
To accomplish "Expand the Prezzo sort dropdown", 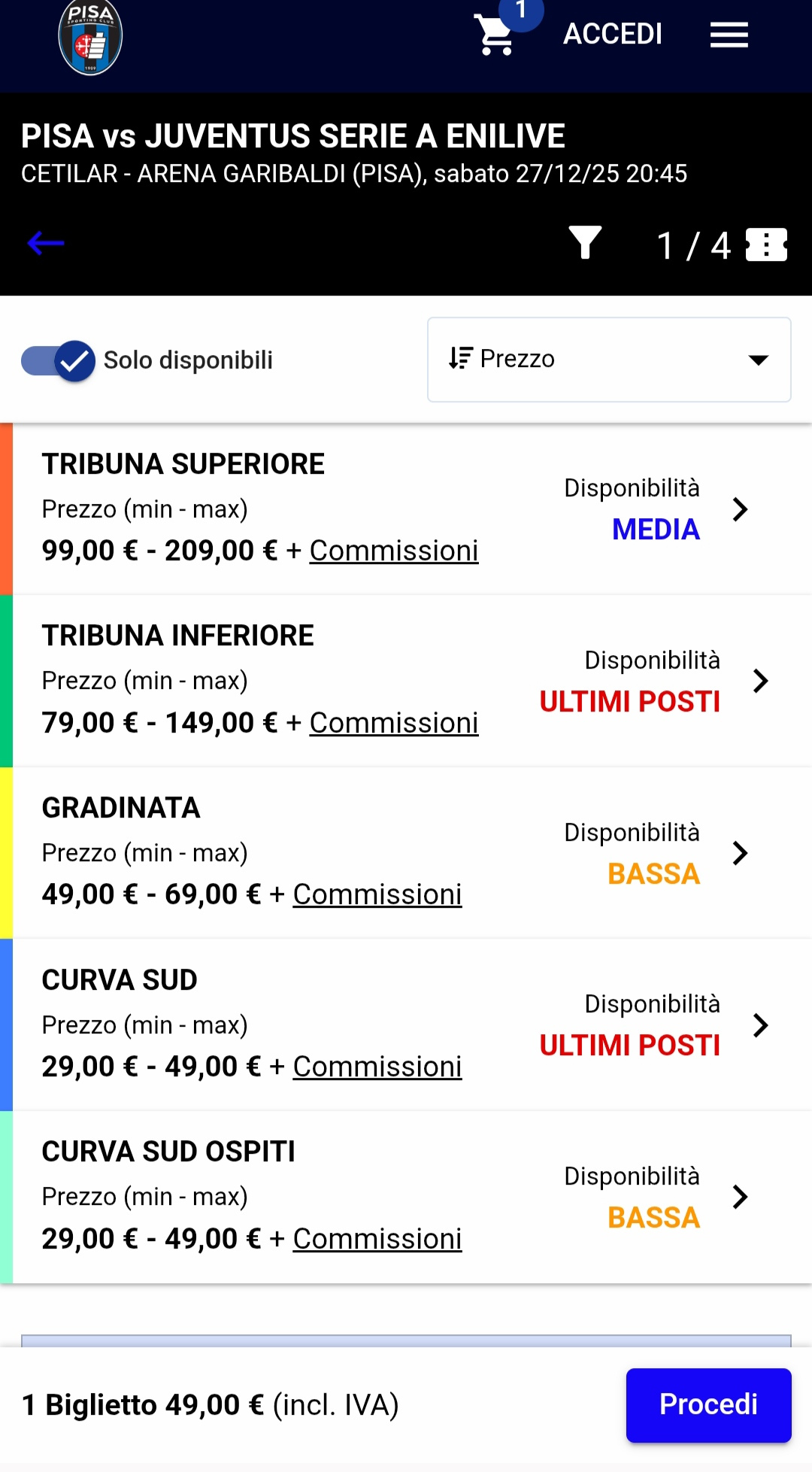I will click(608, 360).
